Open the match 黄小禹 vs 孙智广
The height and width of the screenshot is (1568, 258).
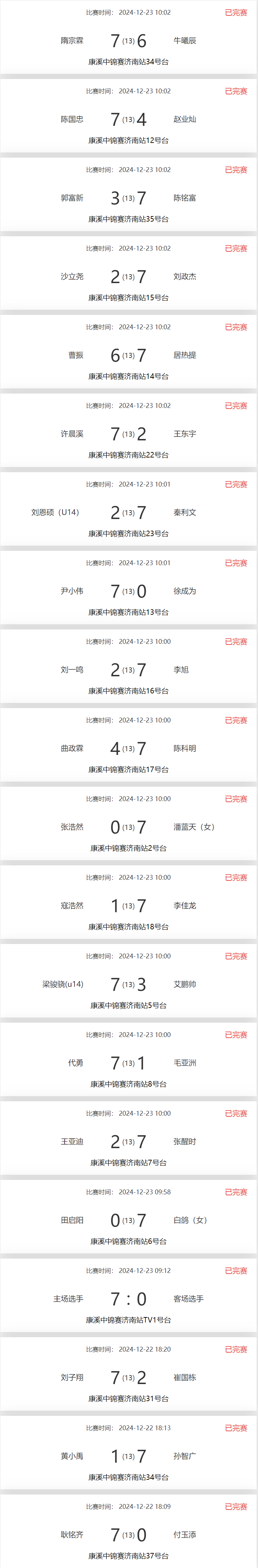click(128, 1456)
